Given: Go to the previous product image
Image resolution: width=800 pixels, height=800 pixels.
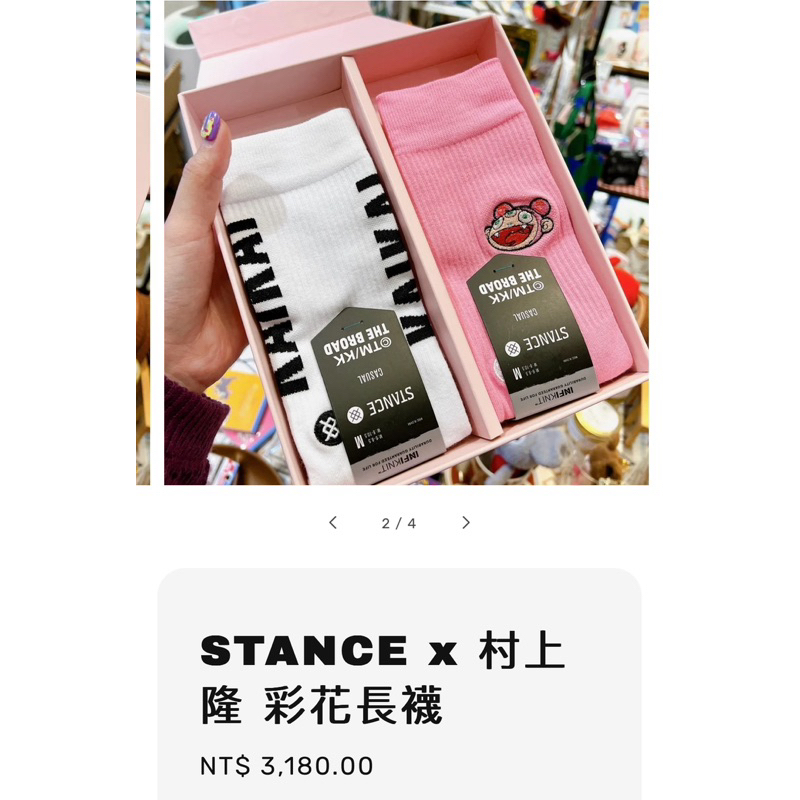Looking at the screenshot, I should click(333, 522).
